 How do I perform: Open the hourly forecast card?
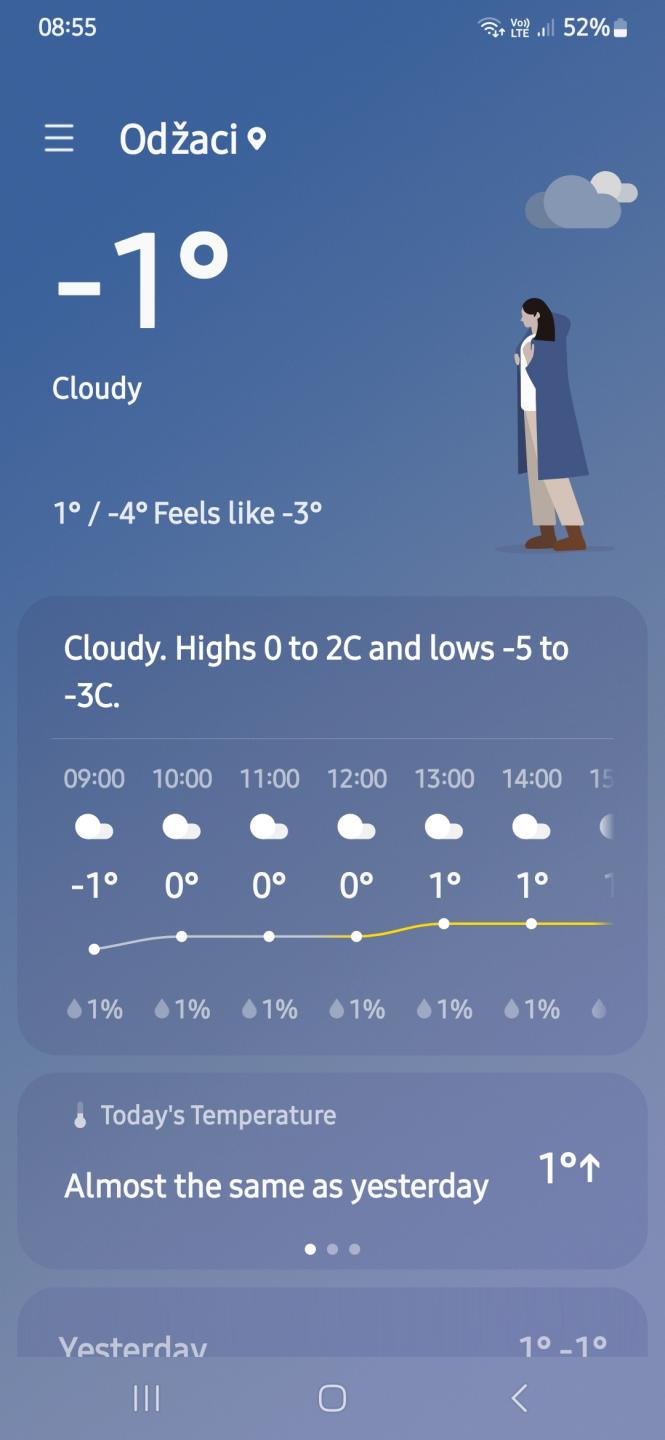click(332, 825)
